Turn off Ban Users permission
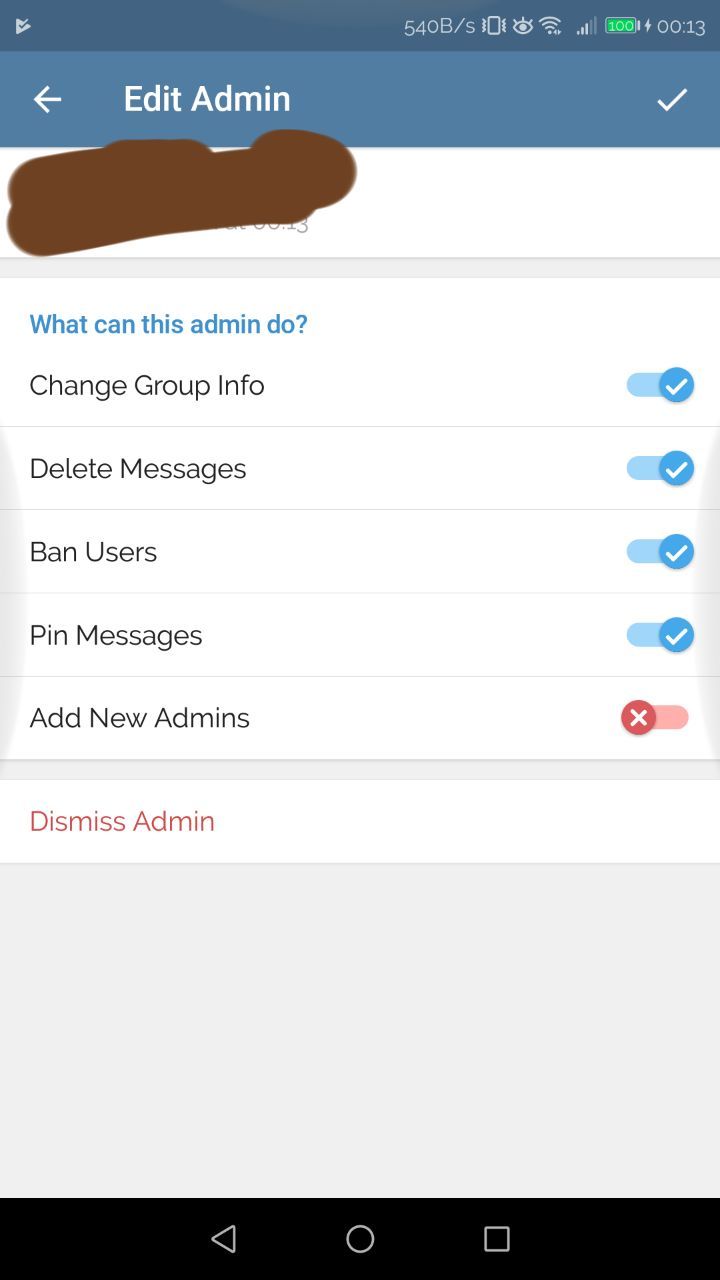 660,552
